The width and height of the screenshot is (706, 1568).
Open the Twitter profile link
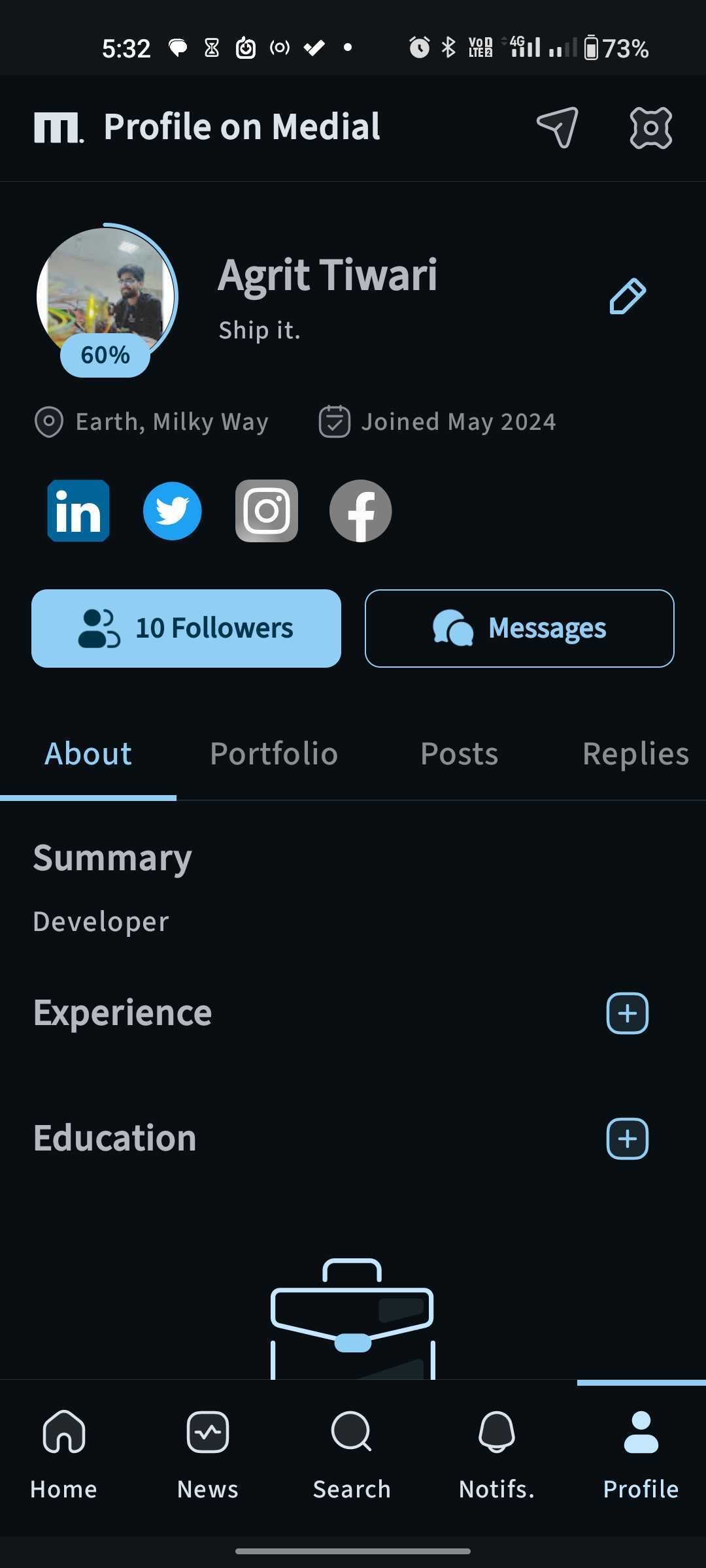click(x=173, y=511)
